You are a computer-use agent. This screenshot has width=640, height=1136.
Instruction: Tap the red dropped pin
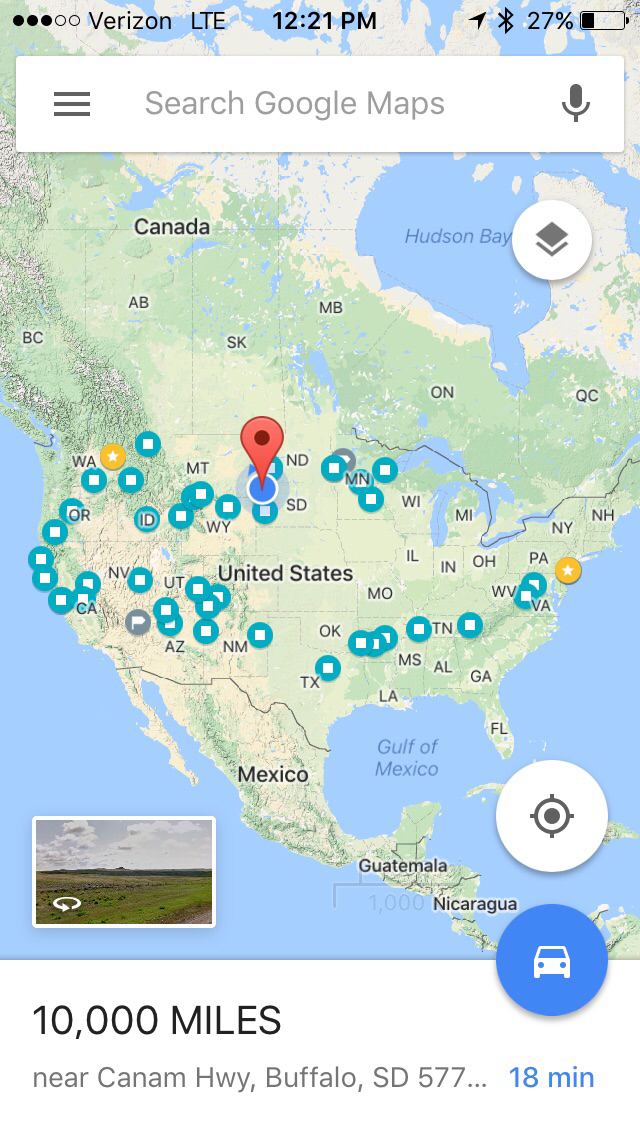262,443
